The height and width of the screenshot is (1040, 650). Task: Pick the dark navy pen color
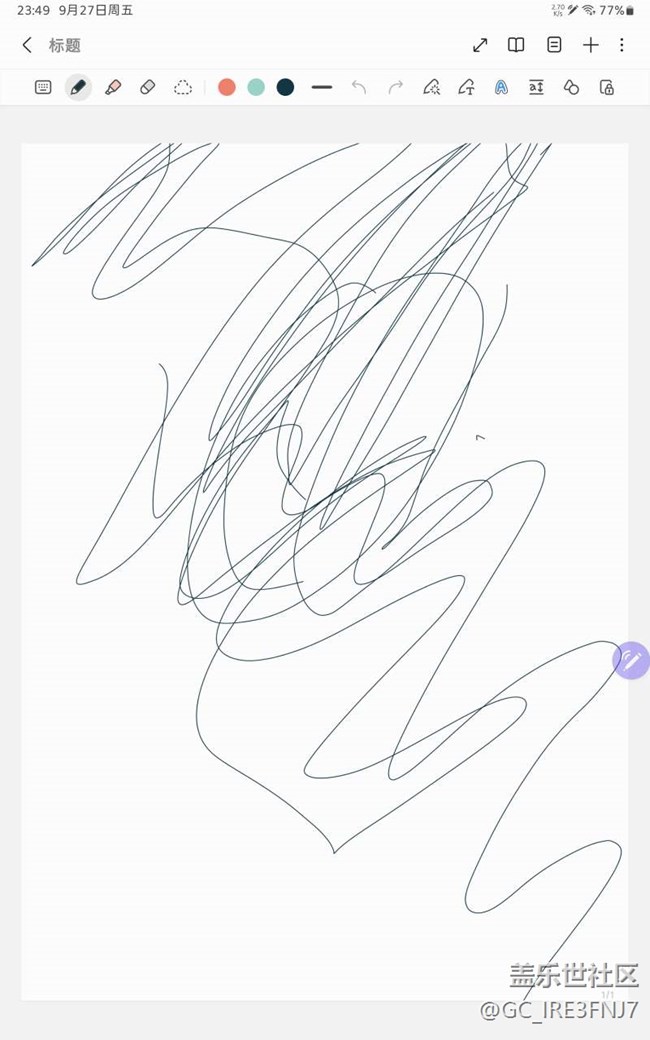point(285,87)
